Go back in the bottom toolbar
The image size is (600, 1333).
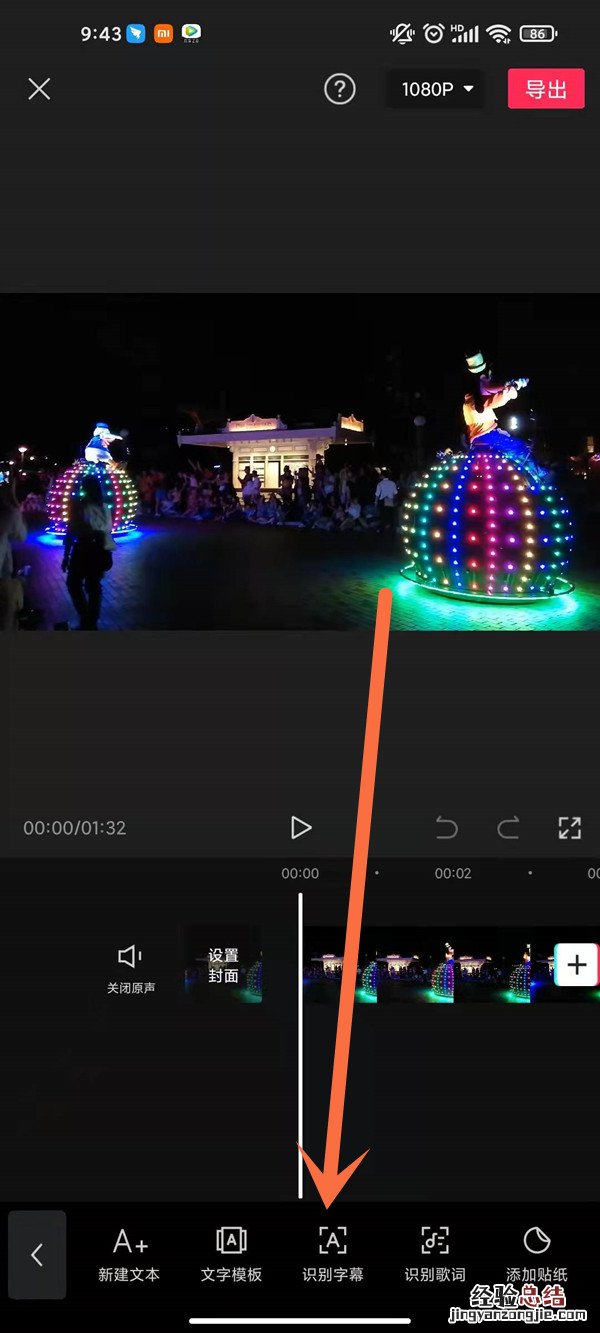point(37,1254)
